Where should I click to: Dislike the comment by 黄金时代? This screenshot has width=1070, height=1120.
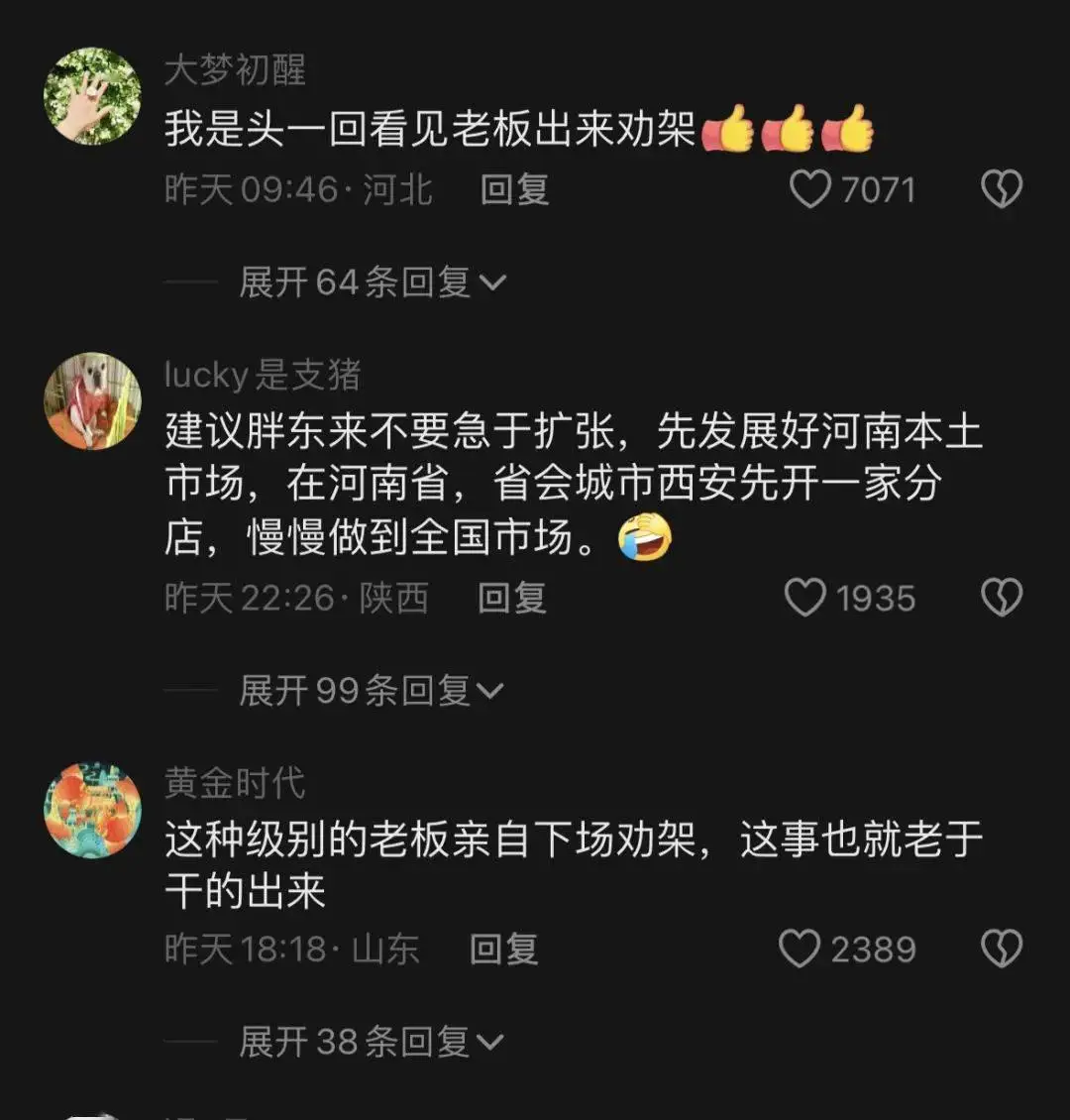[x=1001, y=949]
